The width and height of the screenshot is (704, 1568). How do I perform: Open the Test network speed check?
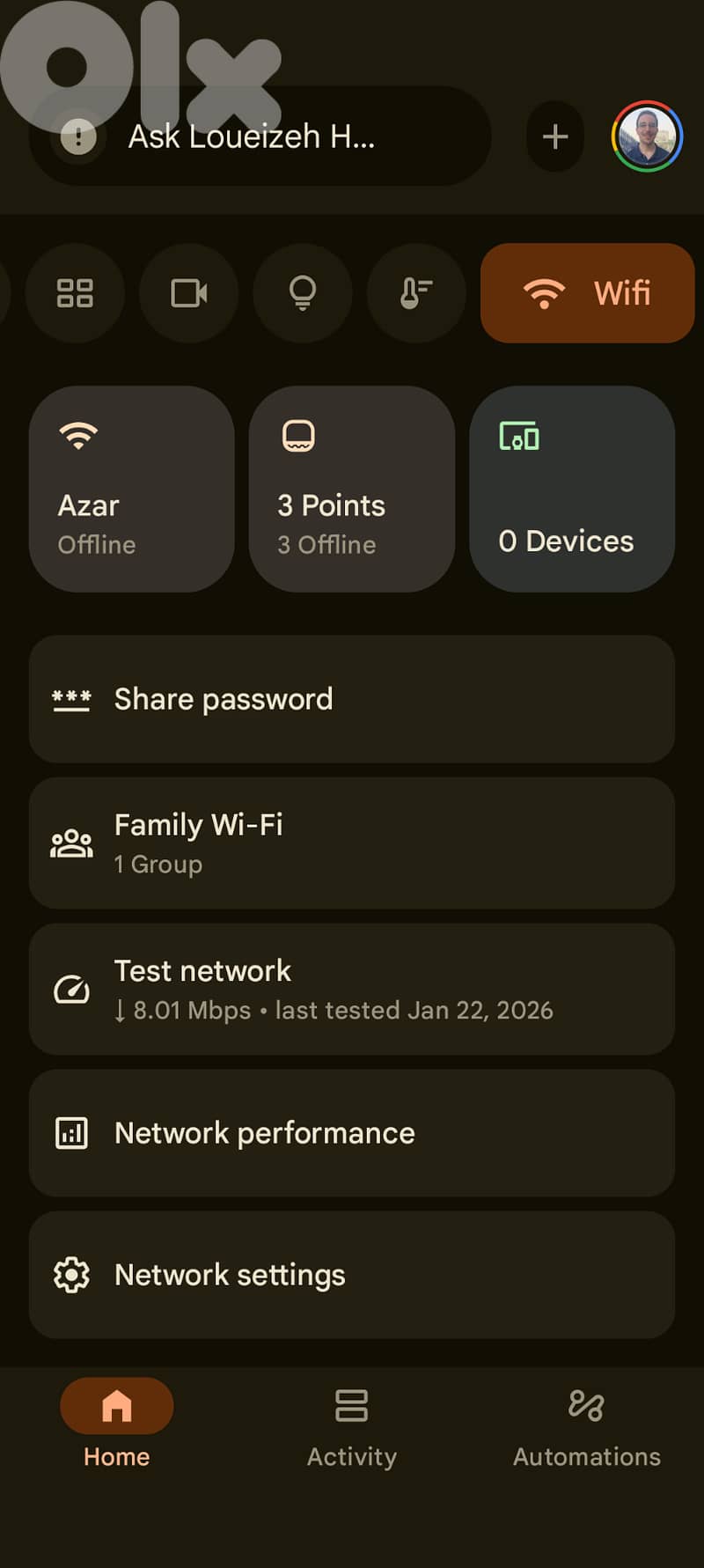point(352,988)
